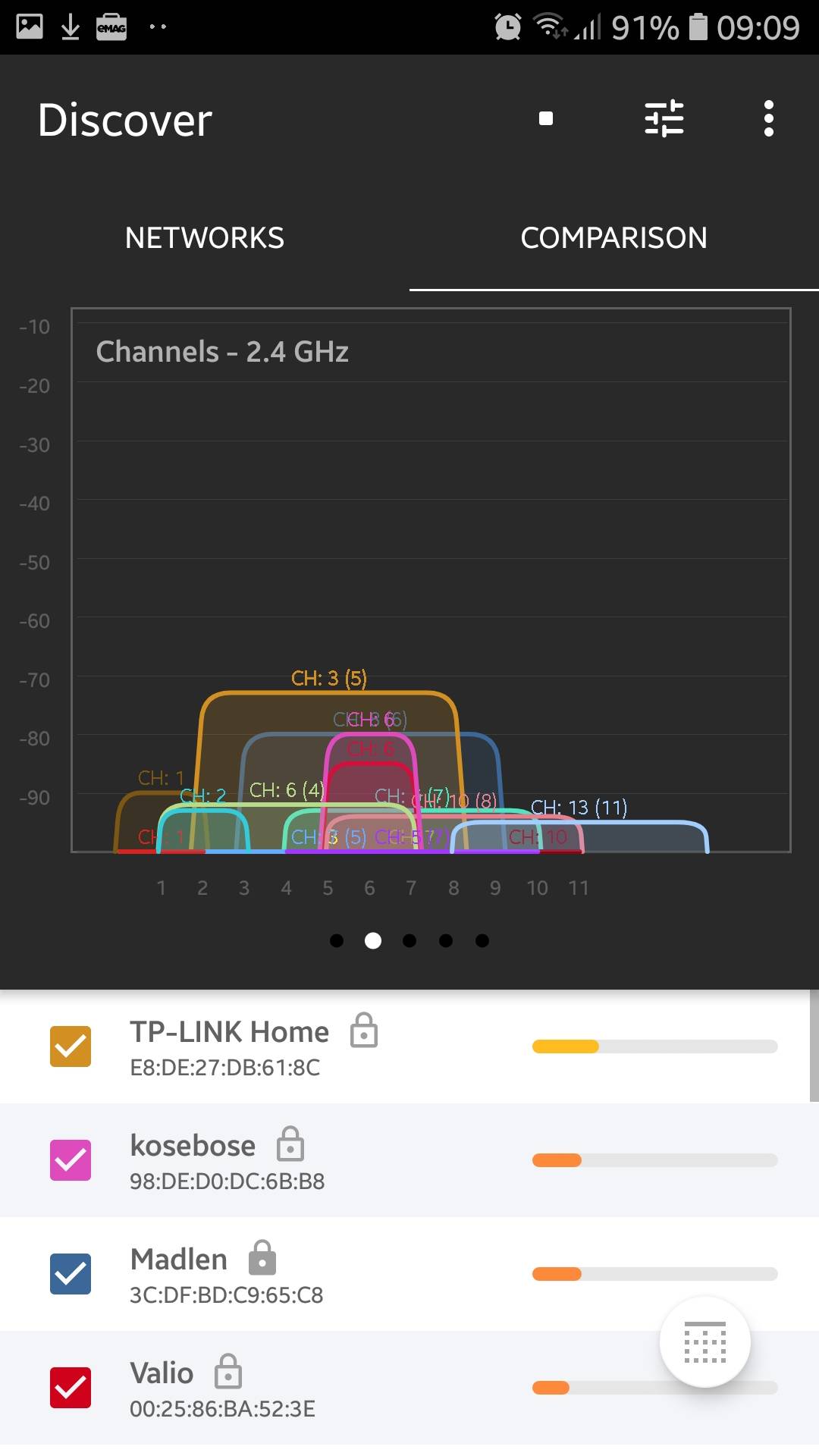
Task: Jump to the last chart page dot
Action: point(482,941)
